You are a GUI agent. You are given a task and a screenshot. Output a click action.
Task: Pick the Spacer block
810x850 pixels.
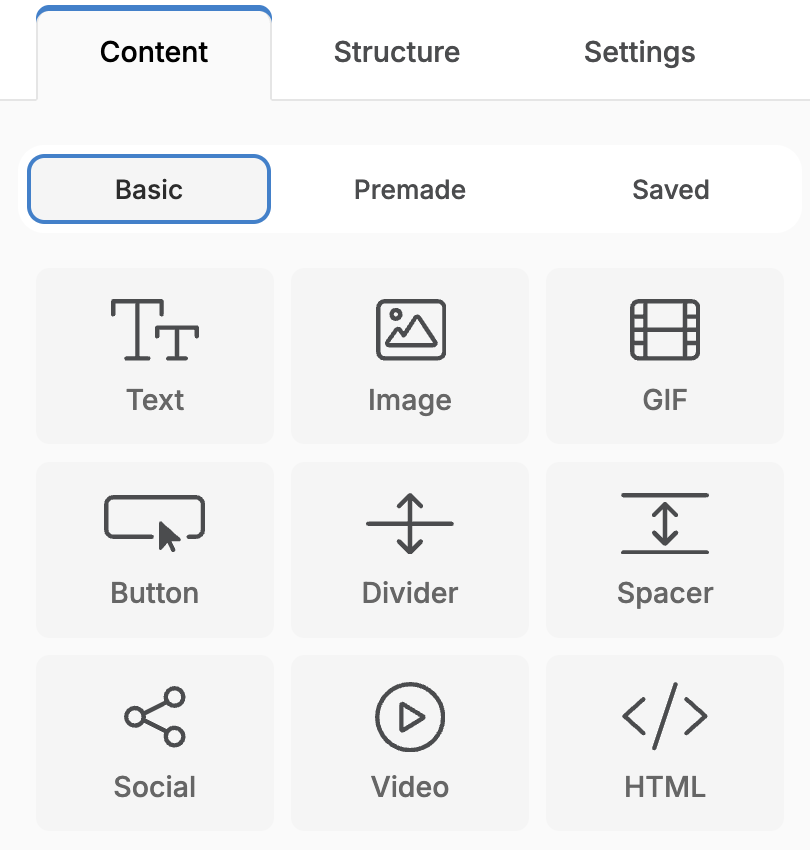tap(665, 549)
